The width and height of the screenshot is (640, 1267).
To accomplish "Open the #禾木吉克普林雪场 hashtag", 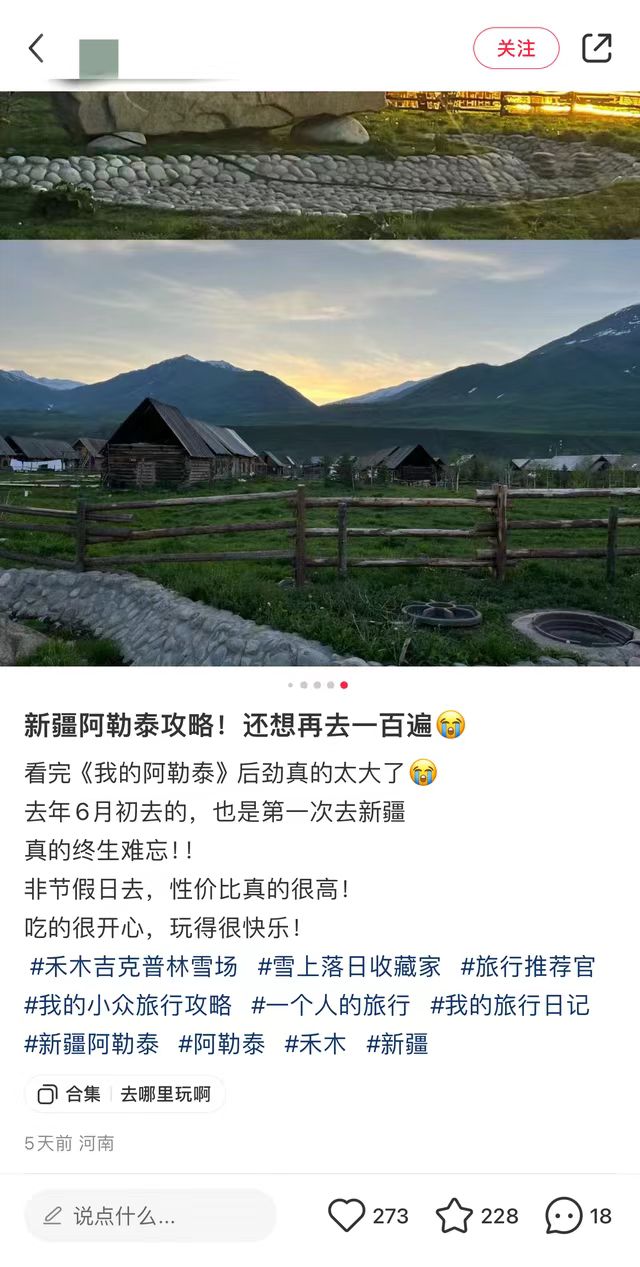I will [x=134, y=967].
